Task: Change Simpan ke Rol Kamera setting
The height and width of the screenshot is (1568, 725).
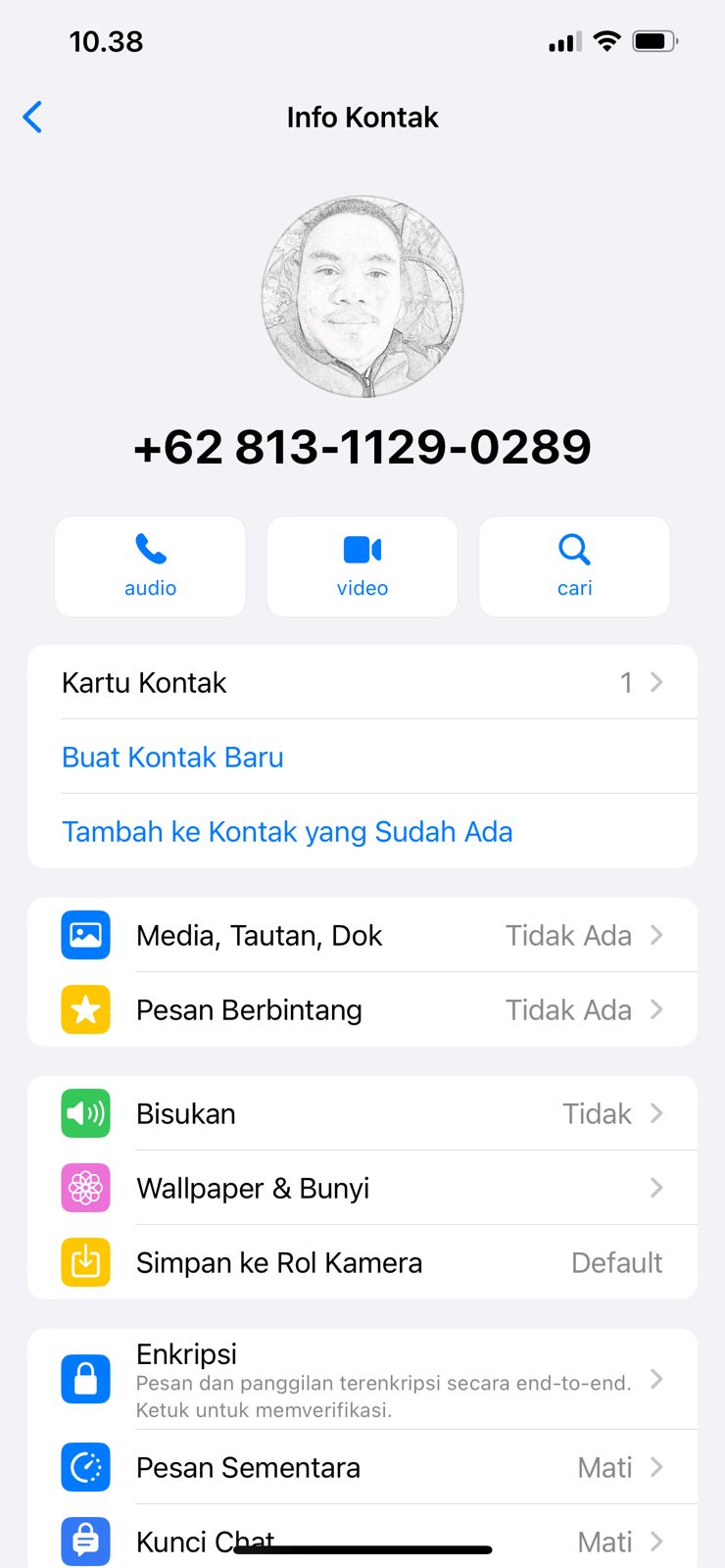Action: point(362,1262)
